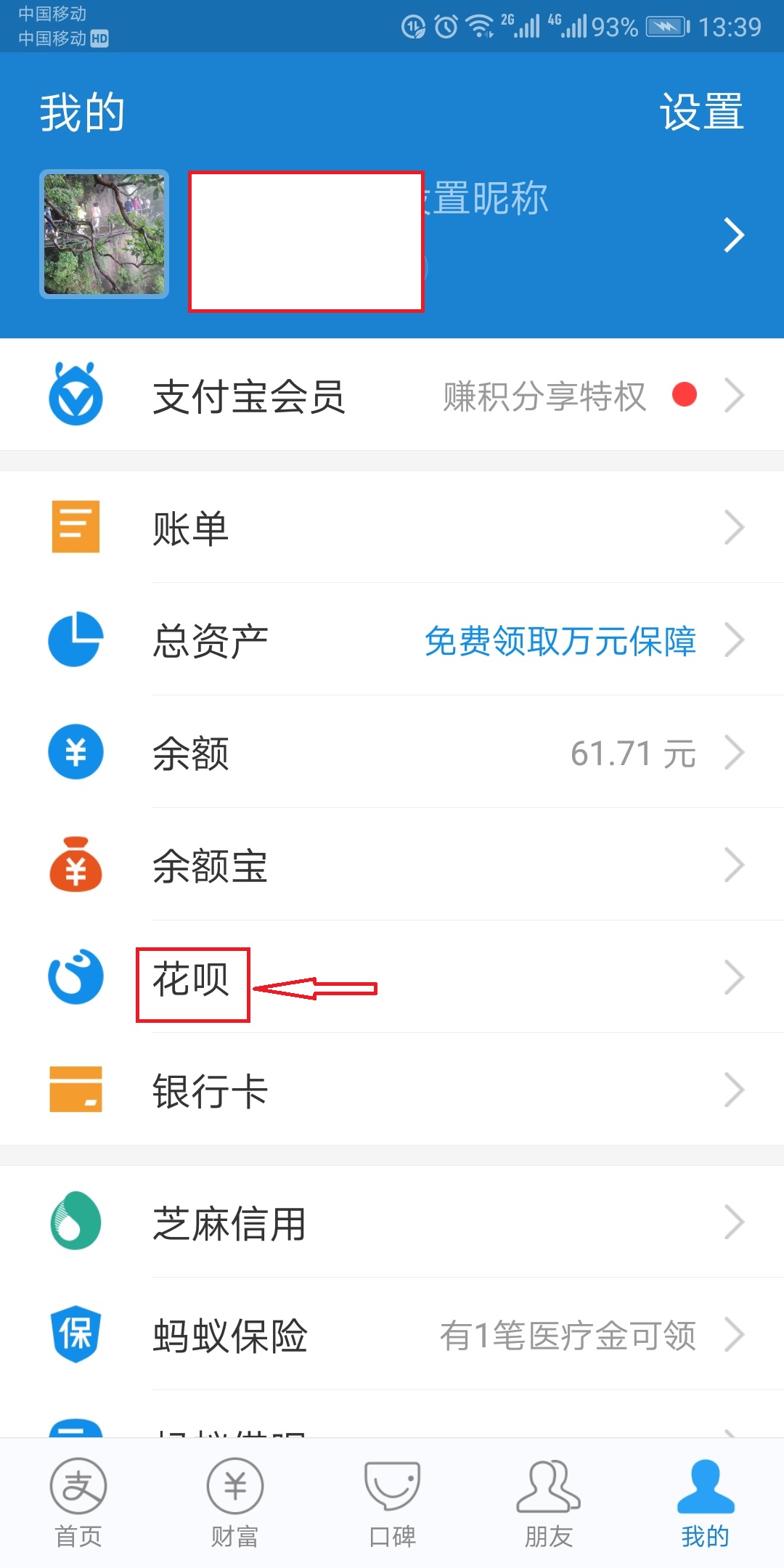Open 支付宝会员 row

click(392, 395)
